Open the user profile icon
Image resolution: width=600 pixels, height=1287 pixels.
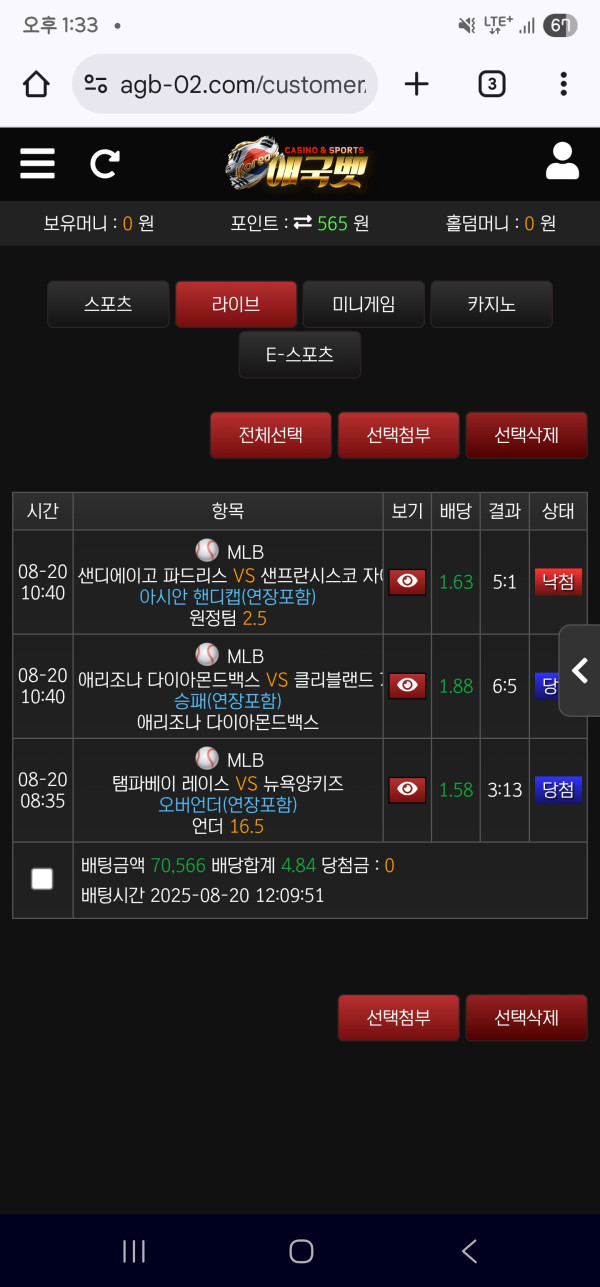(x=562, y=162)
